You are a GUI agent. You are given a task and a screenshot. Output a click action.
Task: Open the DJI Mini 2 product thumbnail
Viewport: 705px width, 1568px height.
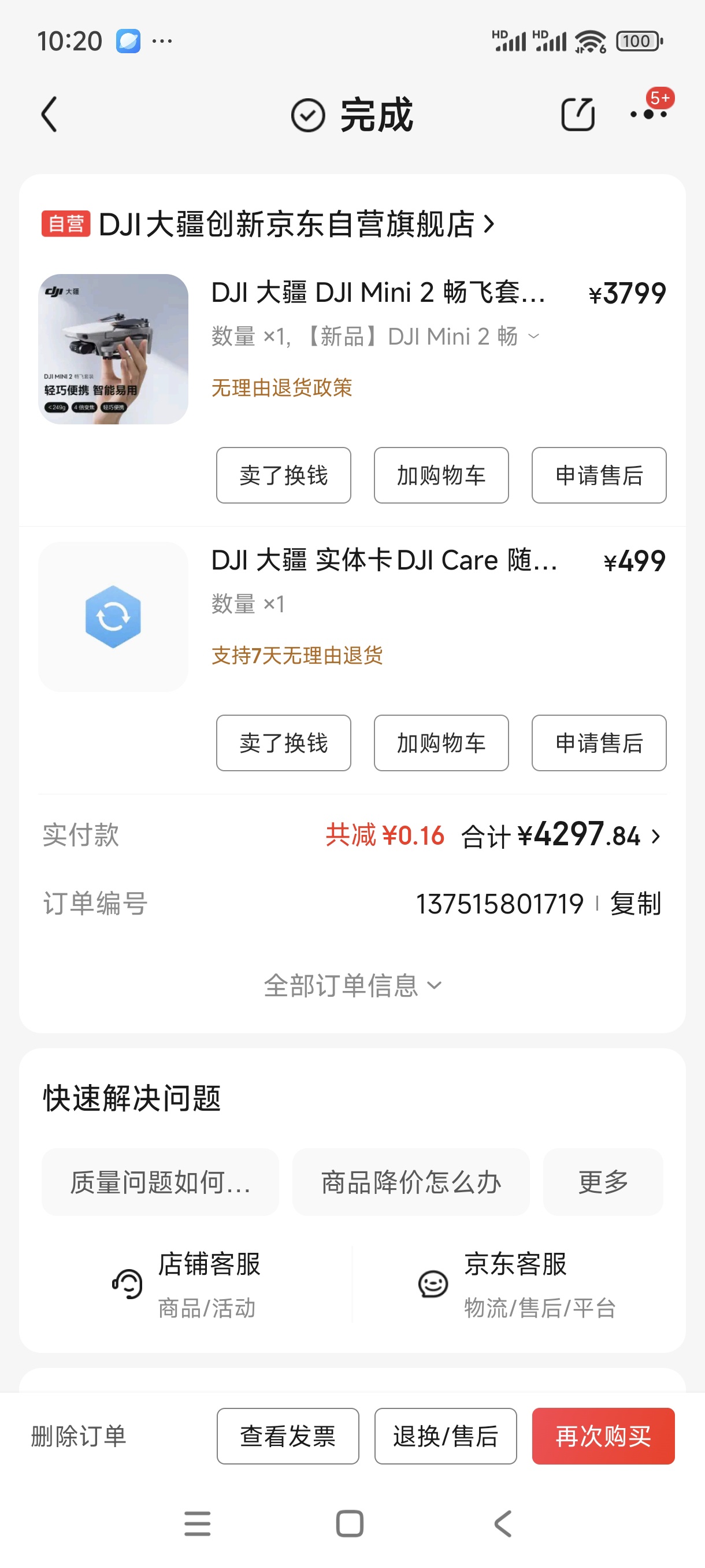[113, 349]
